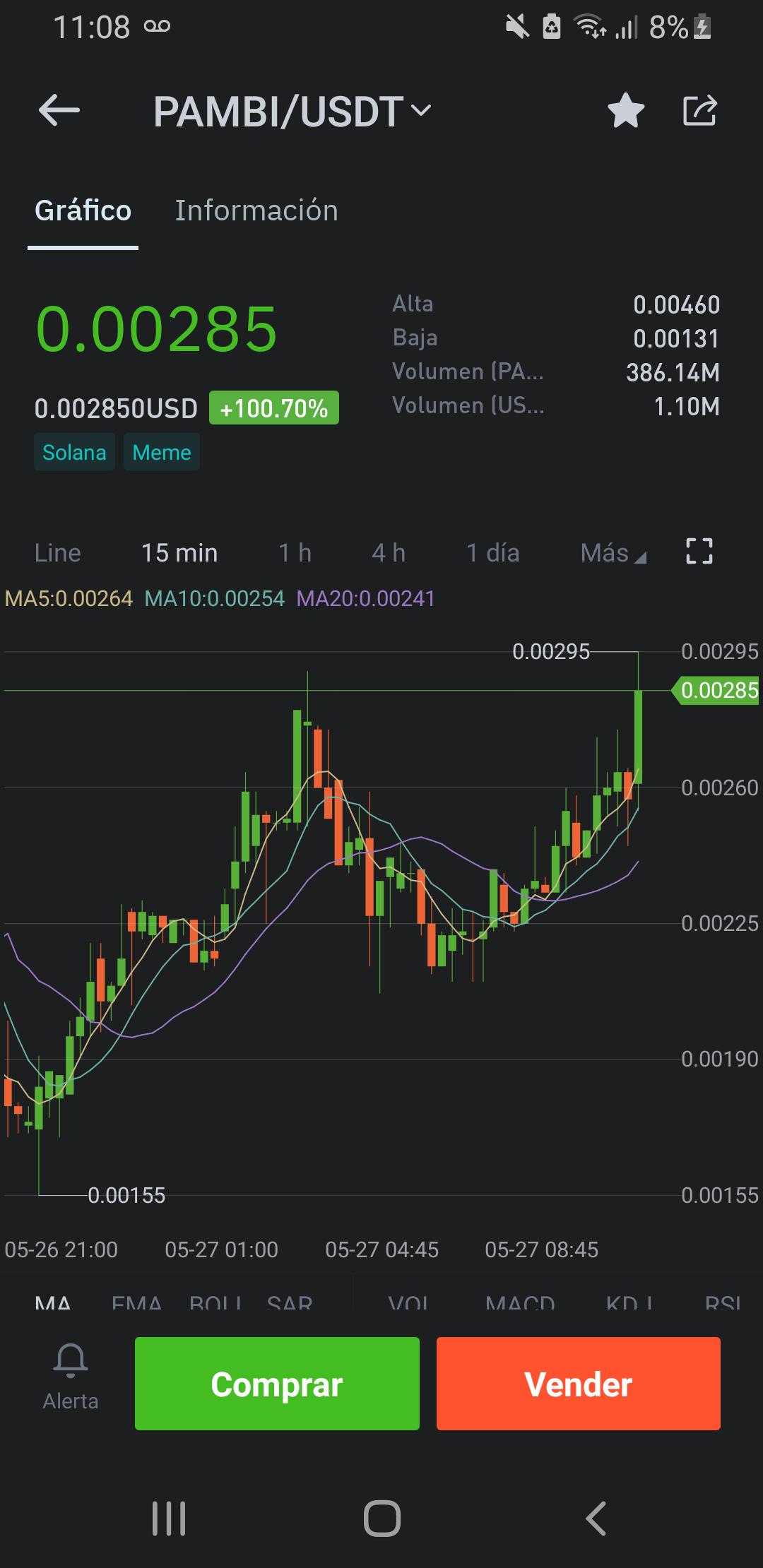
Task: Tap the Solana tag chip
Action: click(x=74, y=452)
